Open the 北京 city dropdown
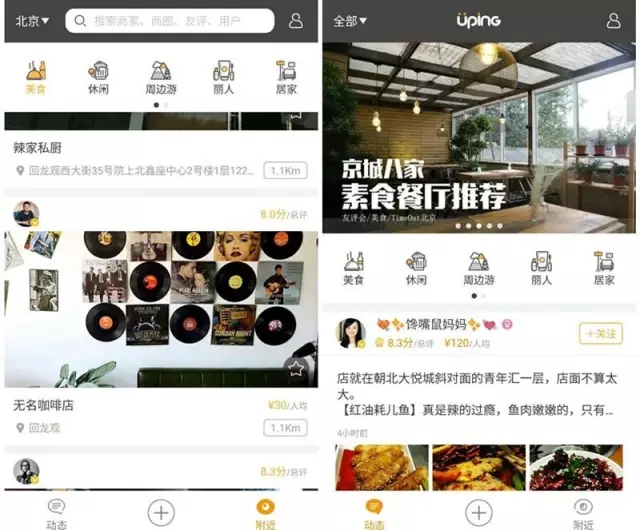640x530 pixels. click(x=33, y=20)
